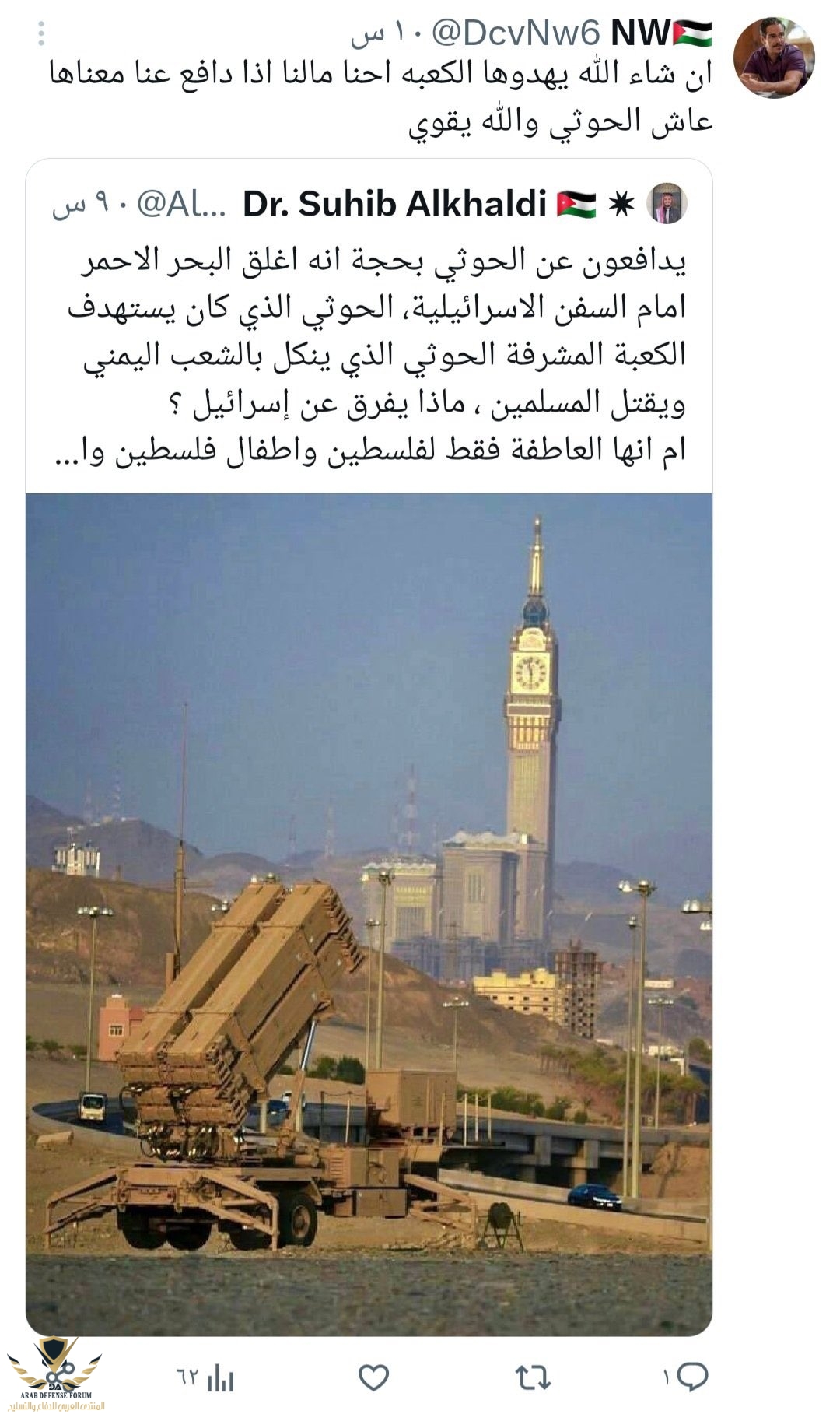Open Dr. Suhib Alkhaldi's small avatar
The width and height of the screenshot is (840, 1414).
tap(667, 204)
